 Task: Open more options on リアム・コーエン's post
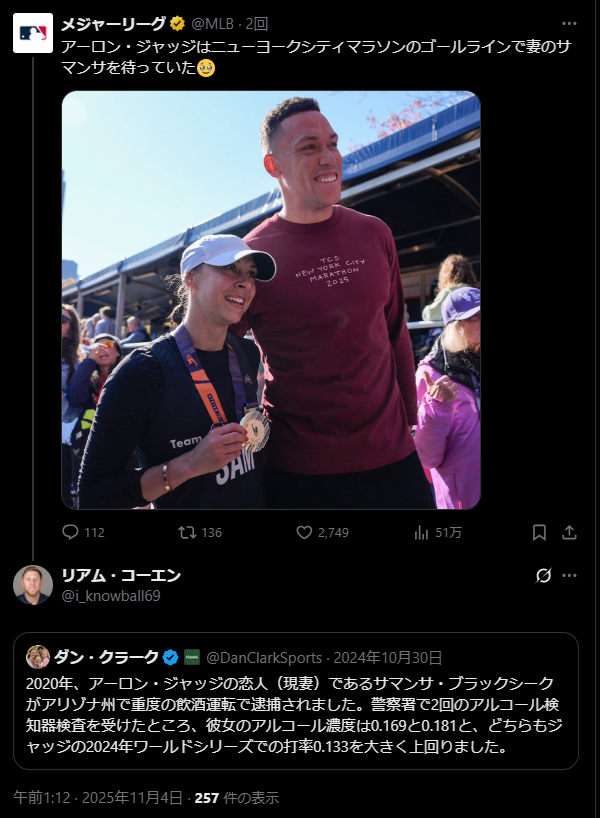tap(569, 576)
